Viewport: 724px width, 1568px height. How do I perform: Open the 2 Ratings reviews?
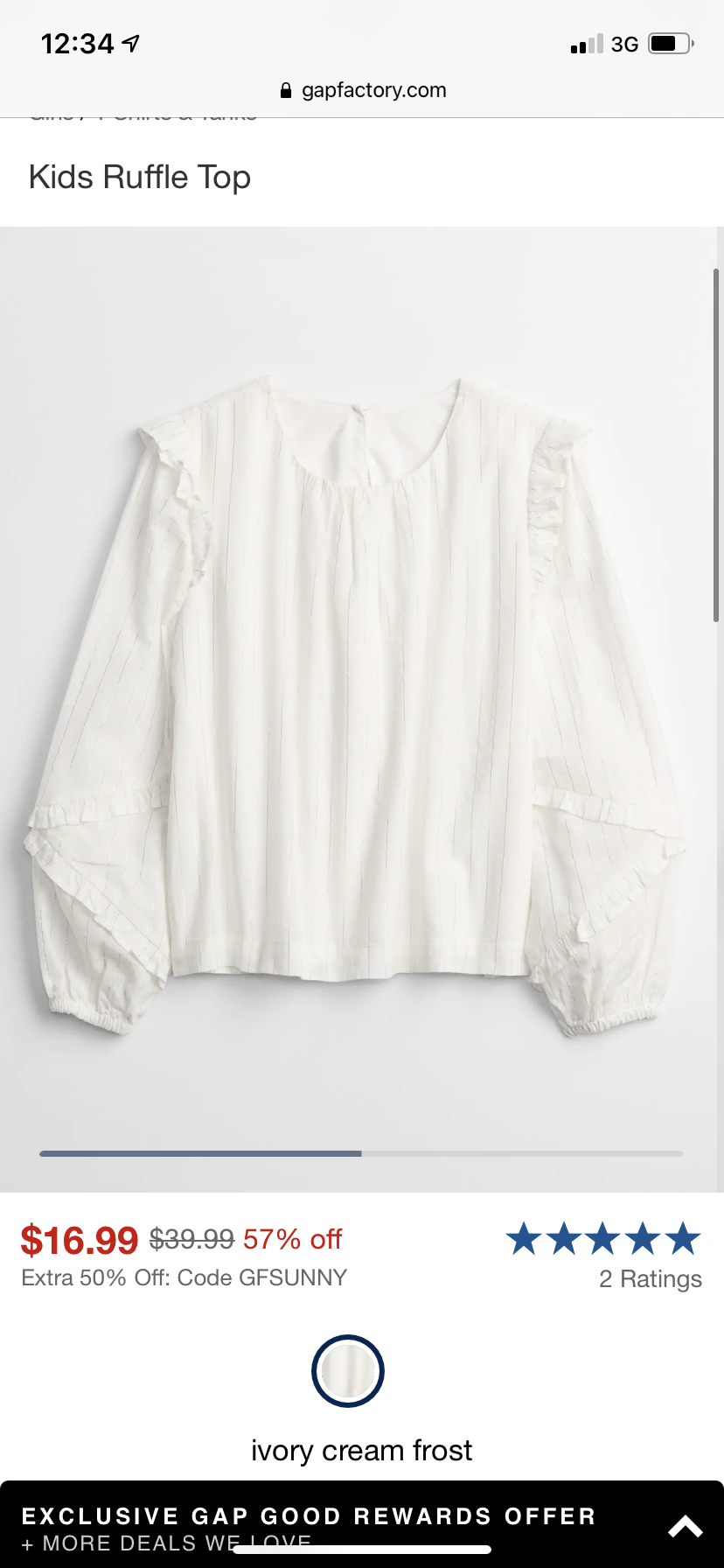click(x=651, y=1279)
